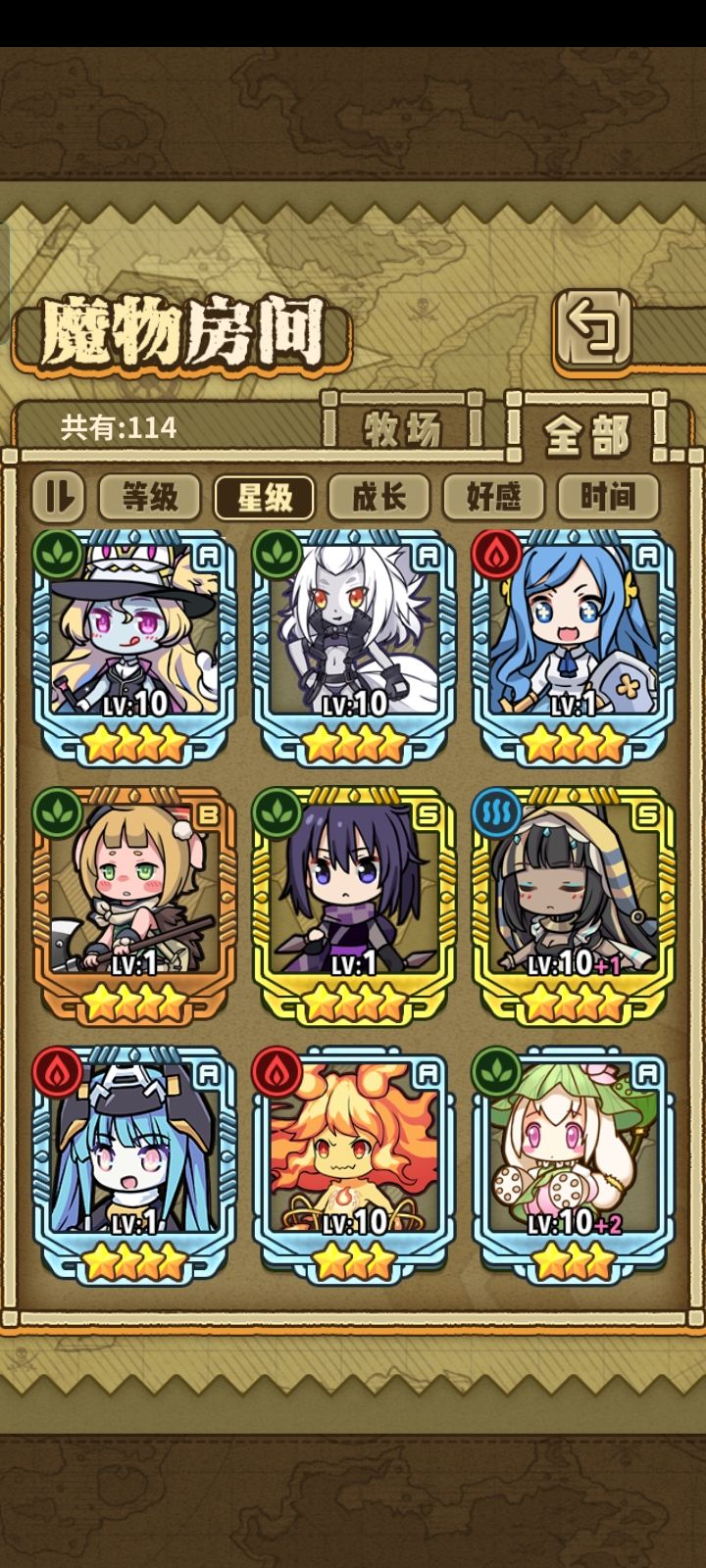View the Egyptian pharaoh monster card

pyautogui.click(x=575, y=906)
